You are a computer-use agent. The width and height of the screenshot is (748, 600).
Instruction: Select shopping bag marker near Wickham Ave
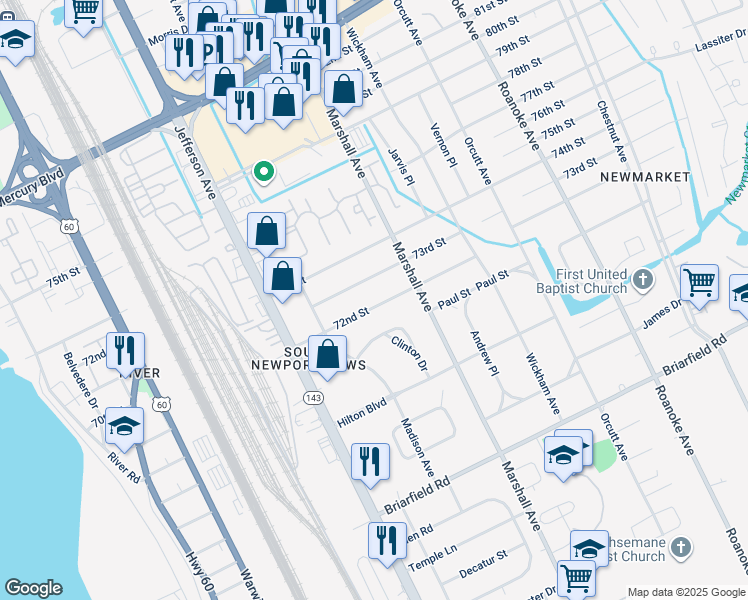click(x=343, y=88)
